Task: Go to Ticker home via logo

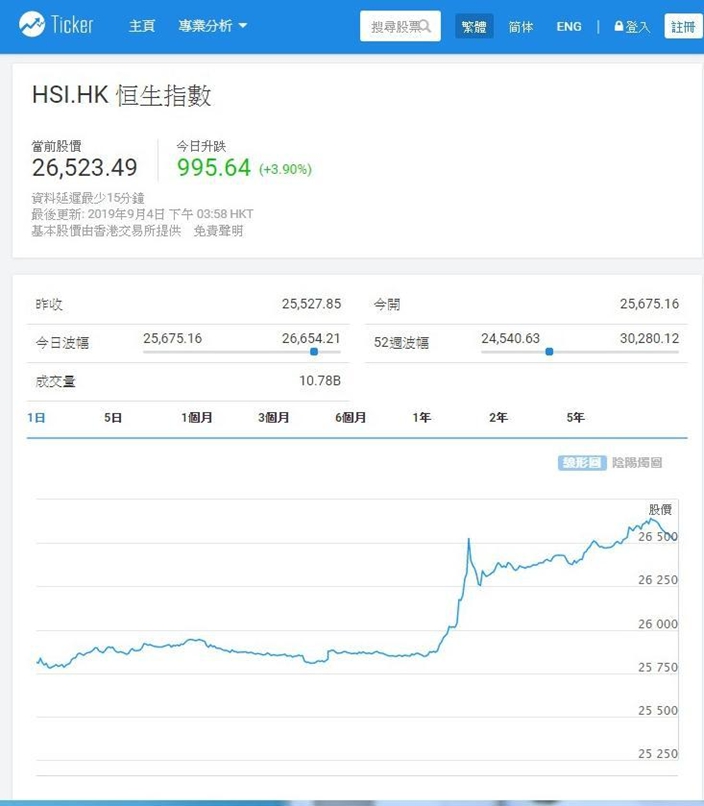Action: click(56, 25)
